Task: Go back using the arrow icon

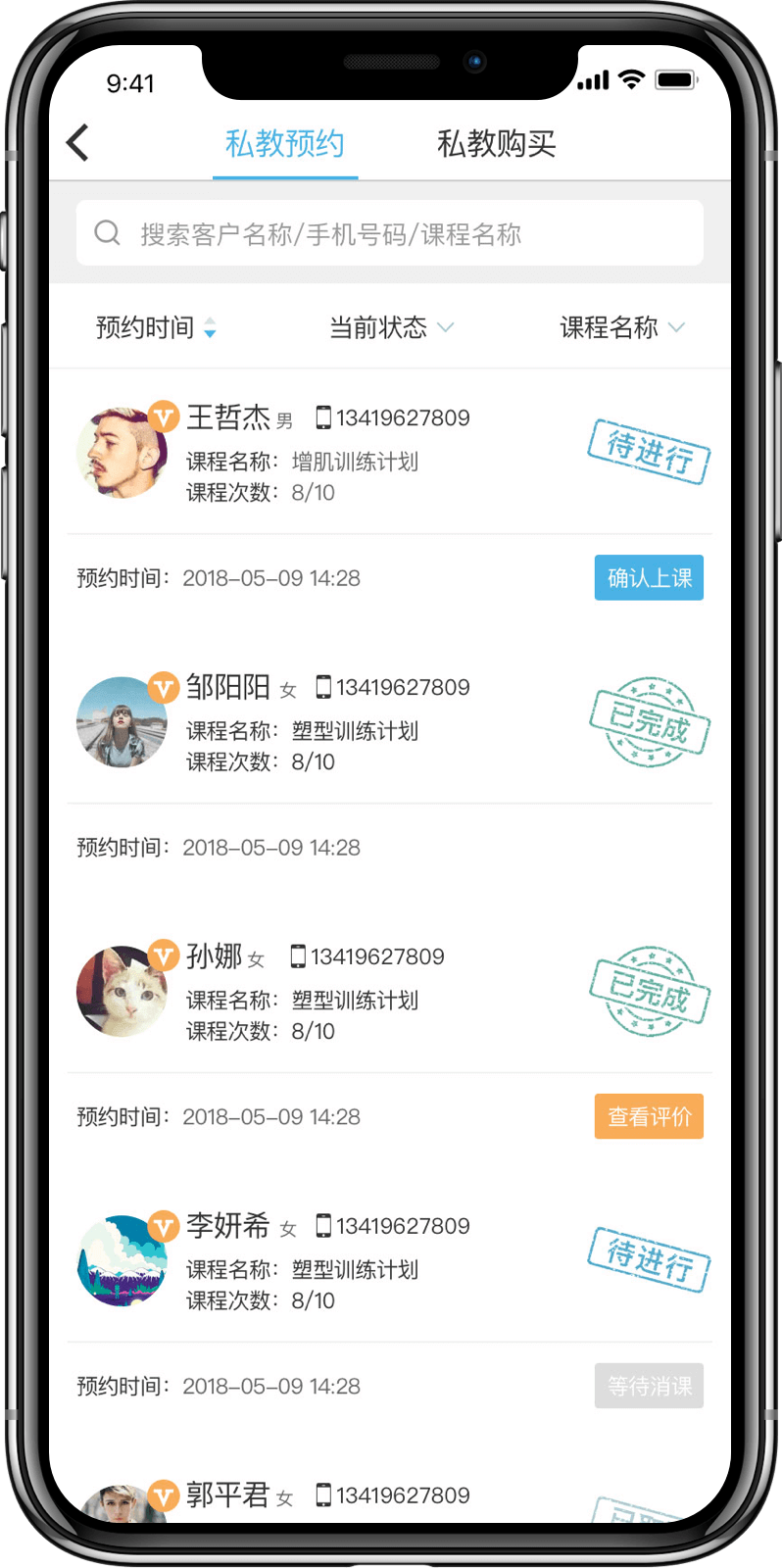Action: pyautogui.click(x=78, y=143)
